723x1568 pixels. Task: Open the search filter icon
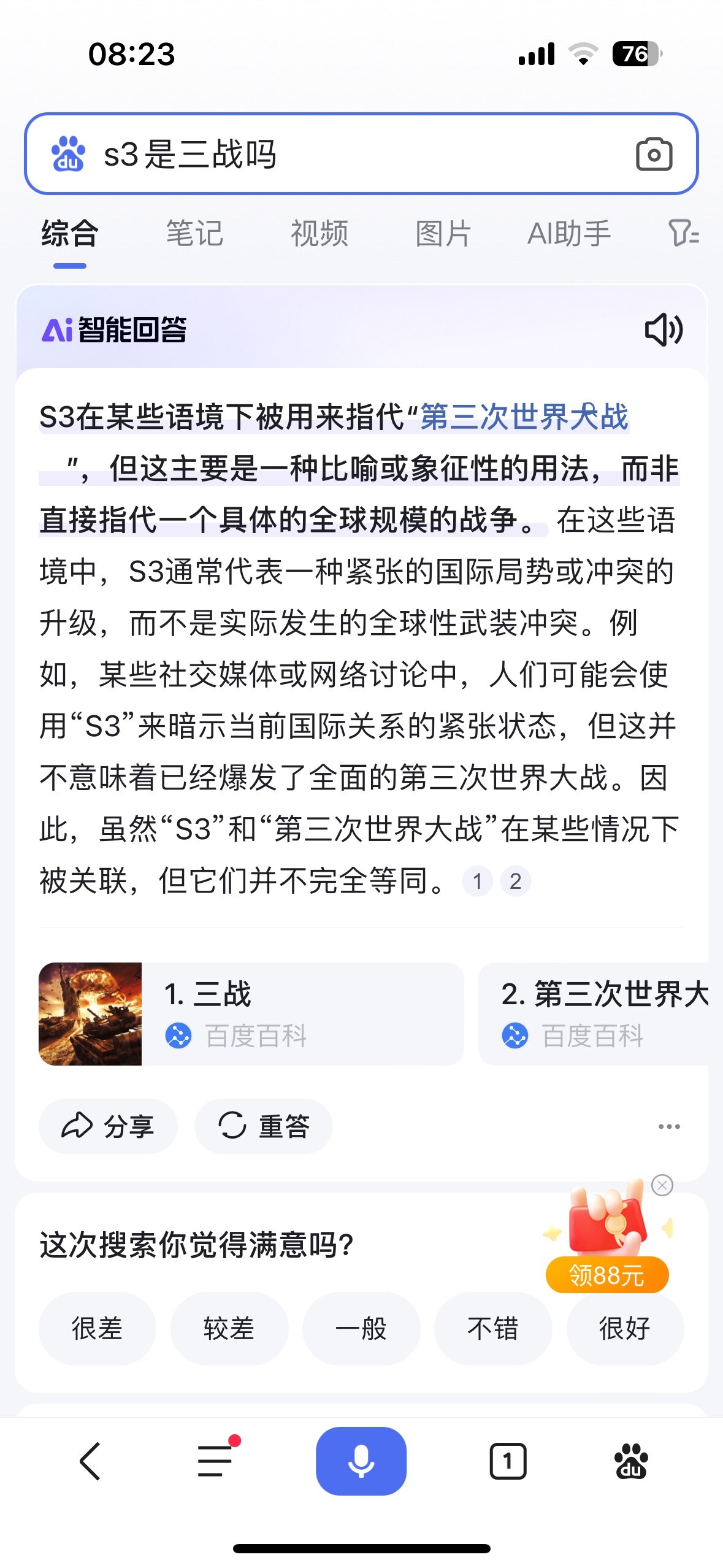683,234
